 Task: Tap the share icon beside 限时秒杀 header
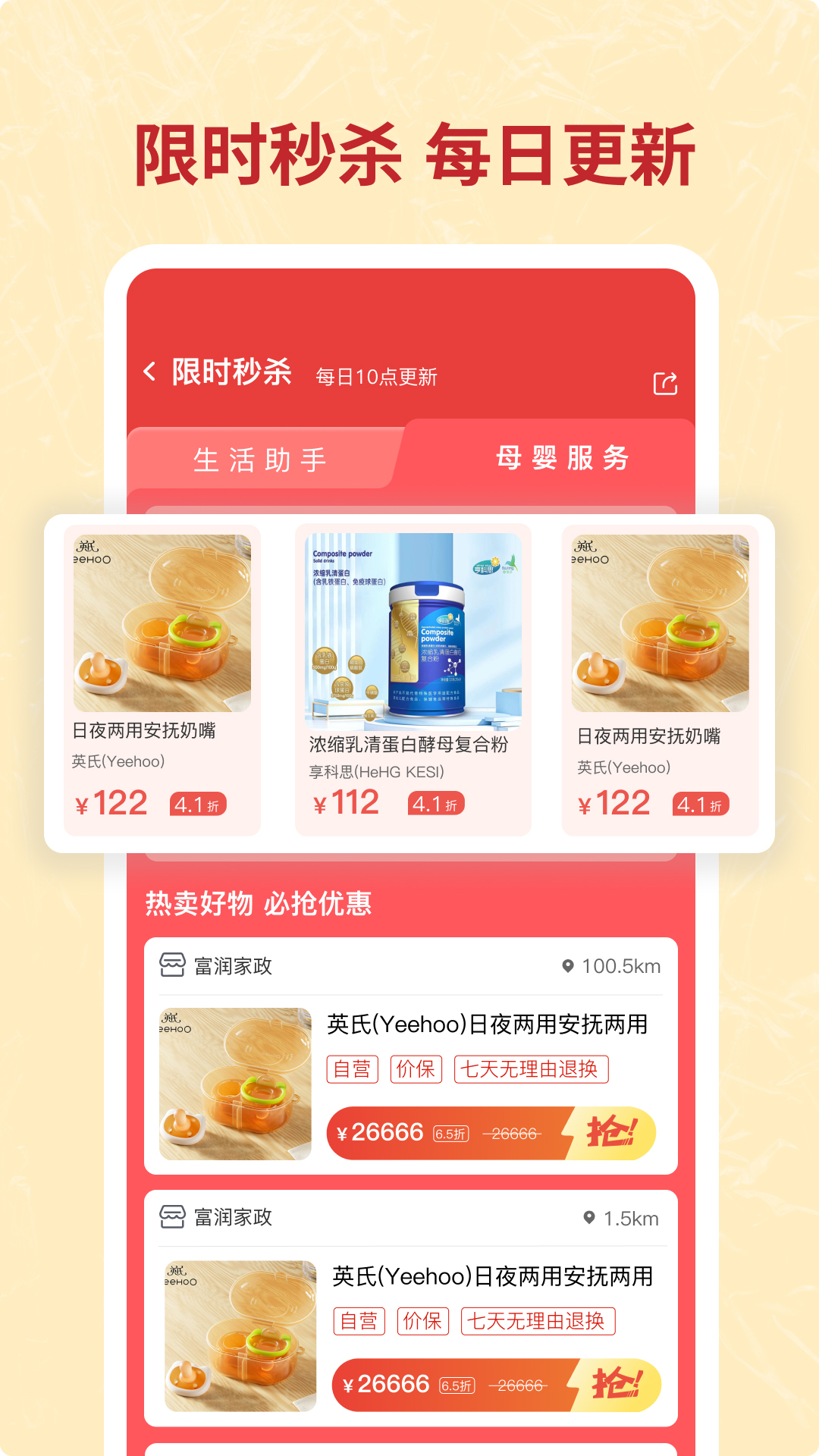pyautogui.click(x=665, y=384)
